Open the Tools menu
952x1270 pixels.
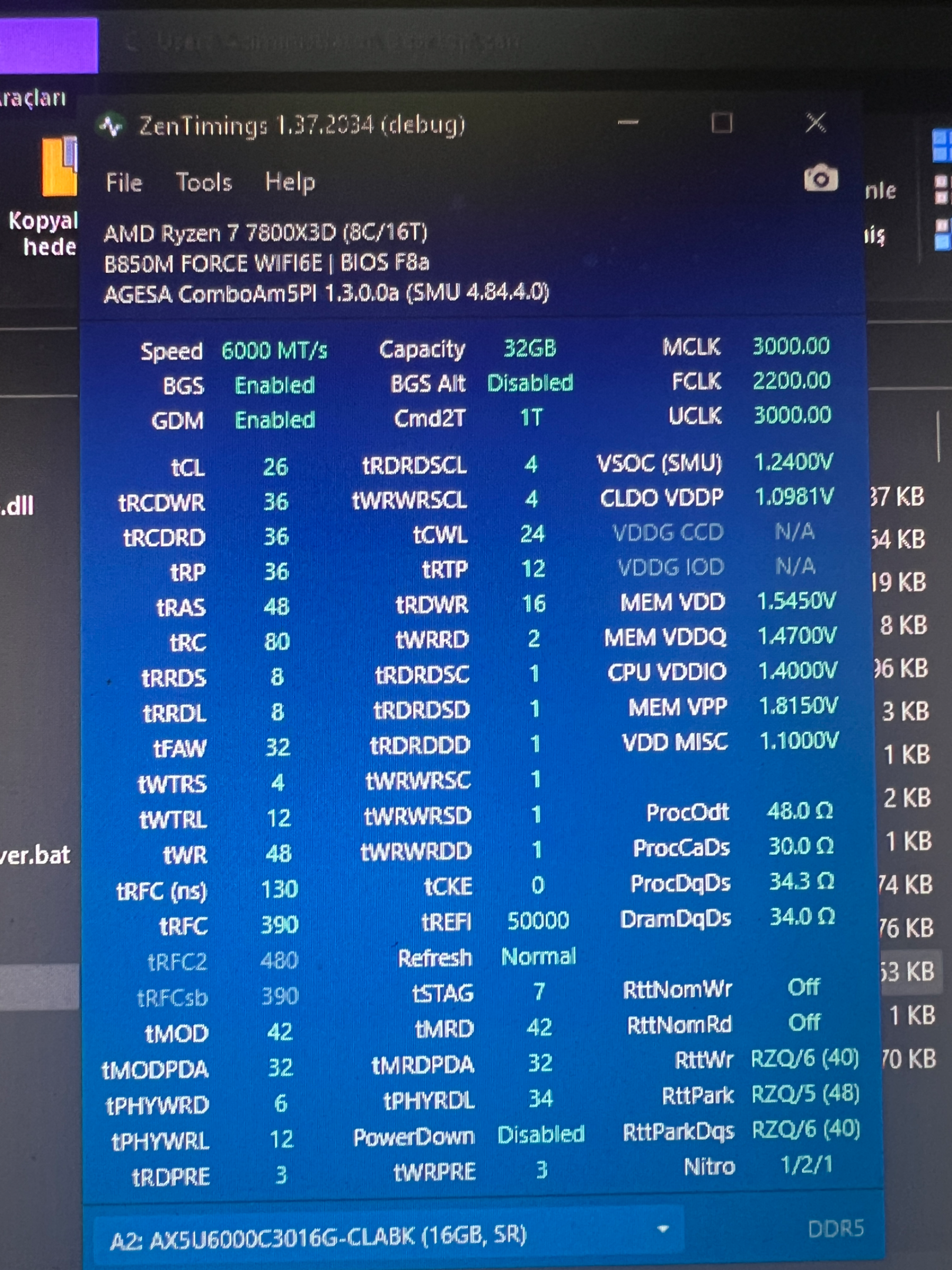(204, 182)
